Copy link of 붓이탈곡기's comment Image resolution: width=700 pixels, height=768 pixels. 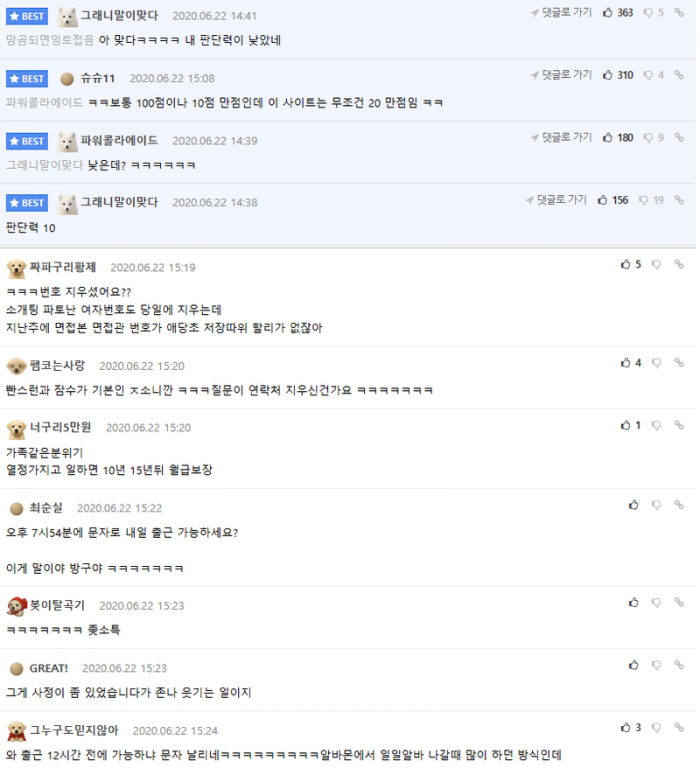[x=679, y=603]
